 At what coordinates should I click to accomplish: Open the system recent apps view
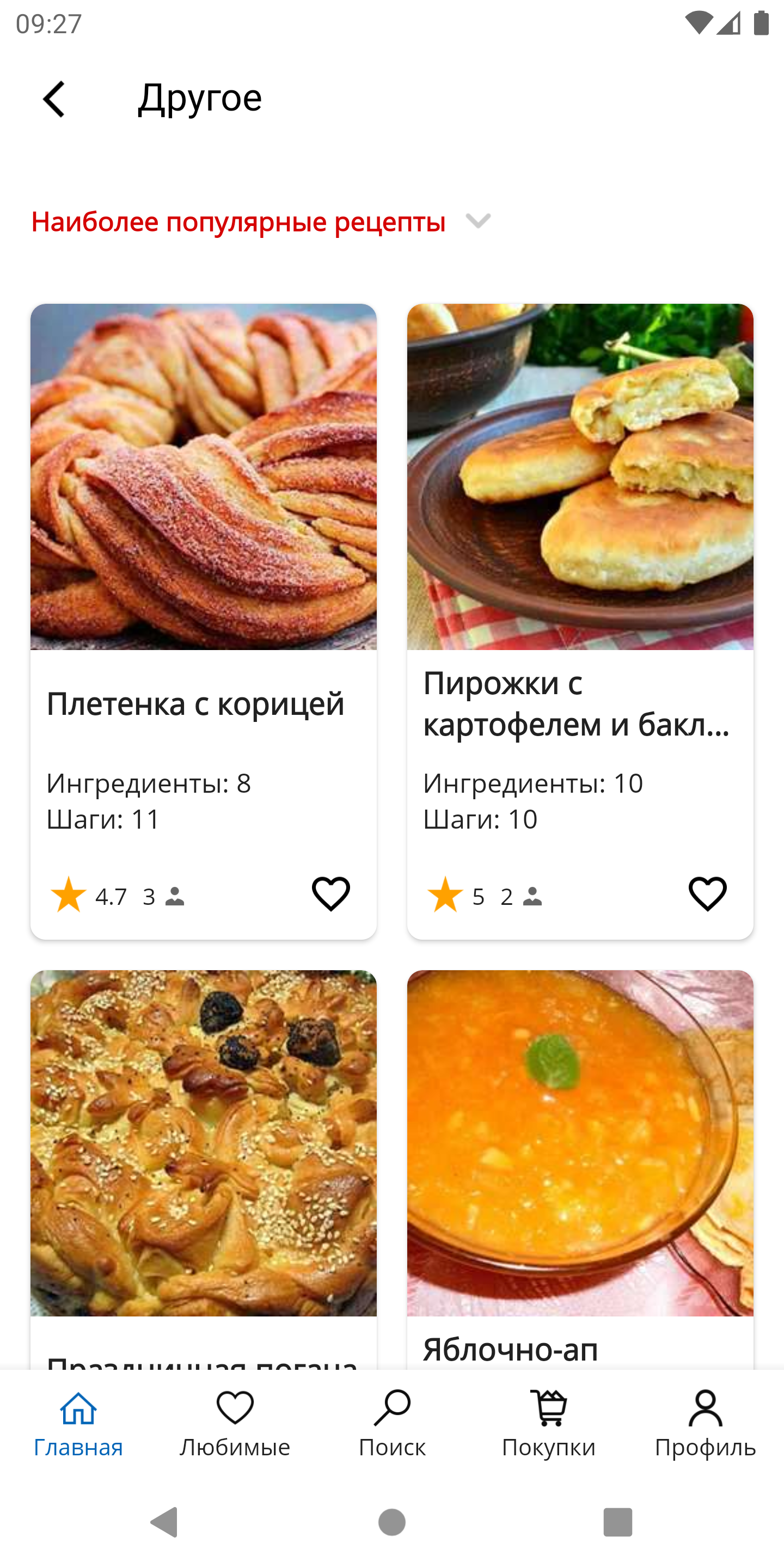pyautogui.click(x=617, y=1522)
